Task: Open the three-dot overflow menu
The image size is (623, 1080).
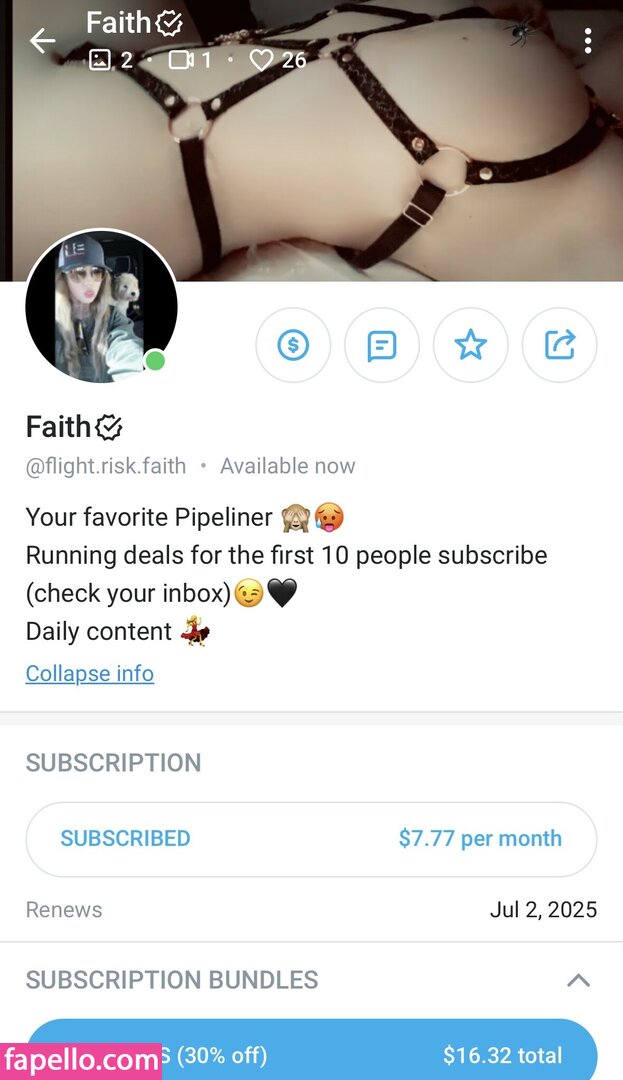Action: tap(588, 41)
